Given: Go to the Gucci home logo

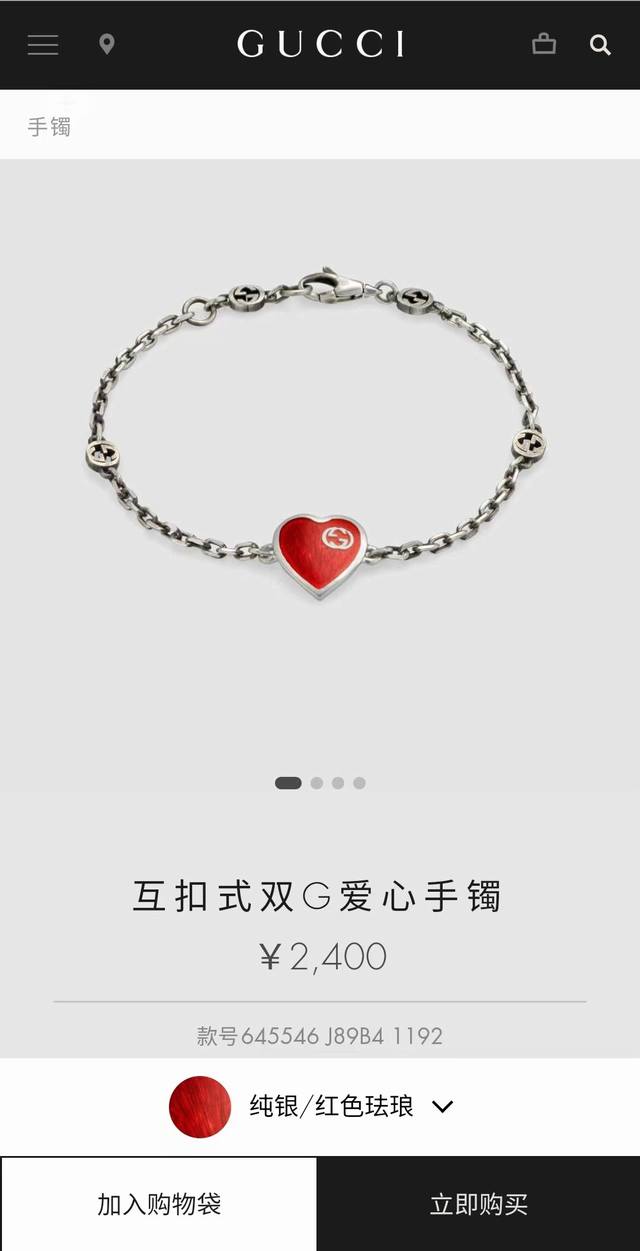Looking at the screenshot, I should [321, 44].
